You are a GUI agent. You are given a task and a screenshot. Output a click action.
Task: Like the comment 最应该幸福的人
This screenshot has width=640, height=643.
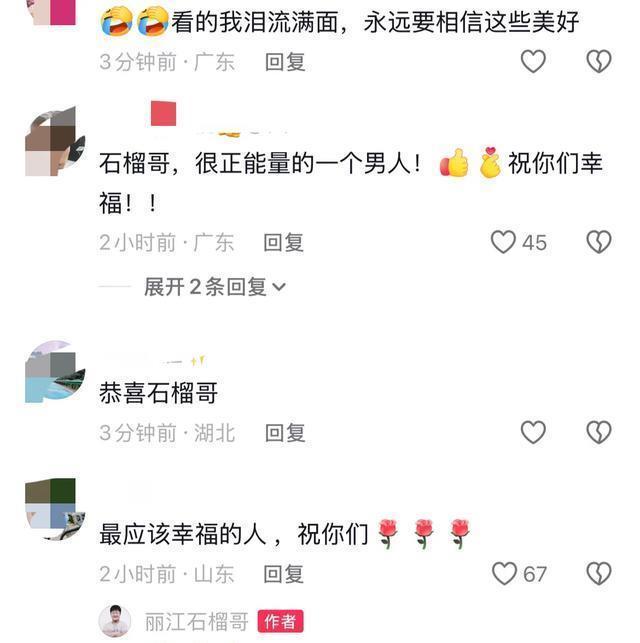[x=504, y=573]
